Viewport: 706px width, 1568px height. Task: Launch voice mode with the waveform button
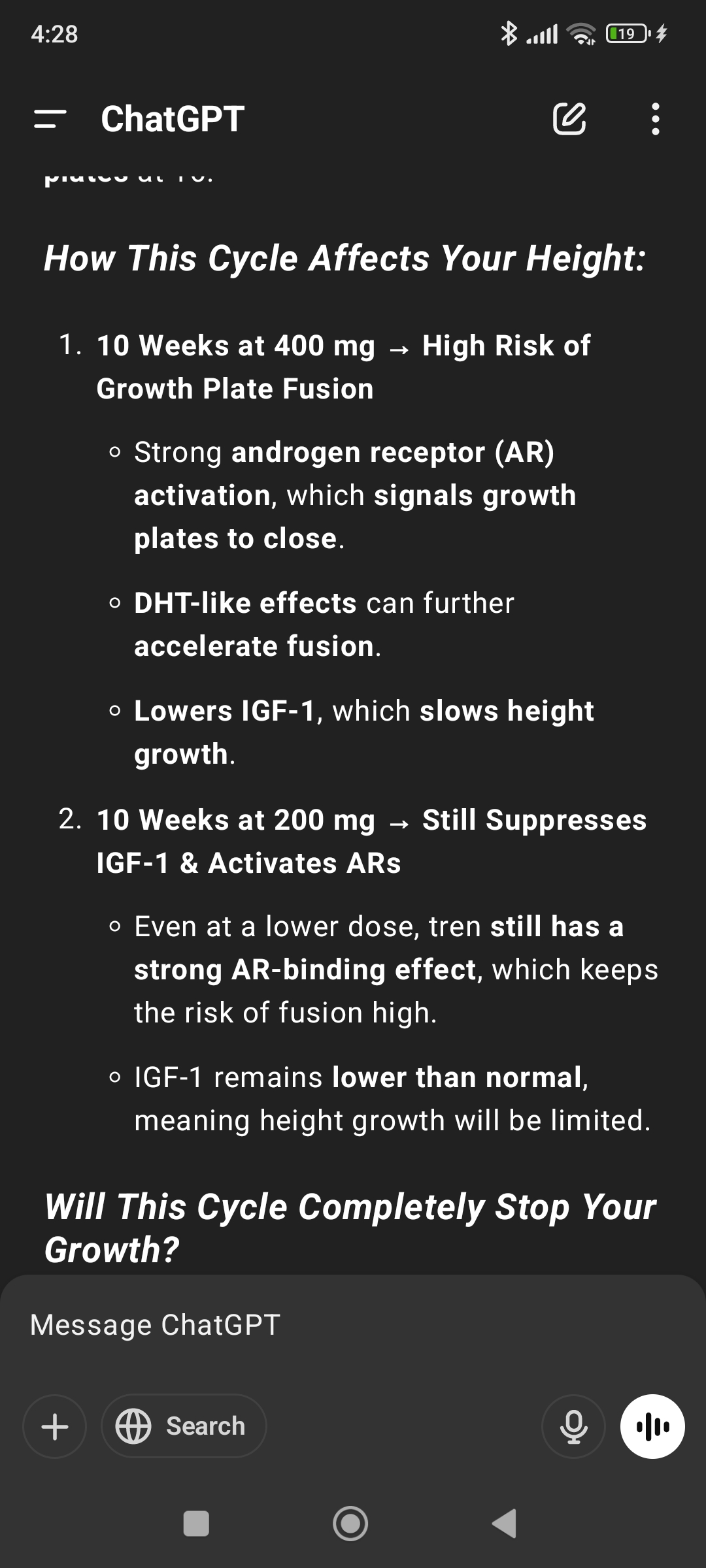[652, 1426]
